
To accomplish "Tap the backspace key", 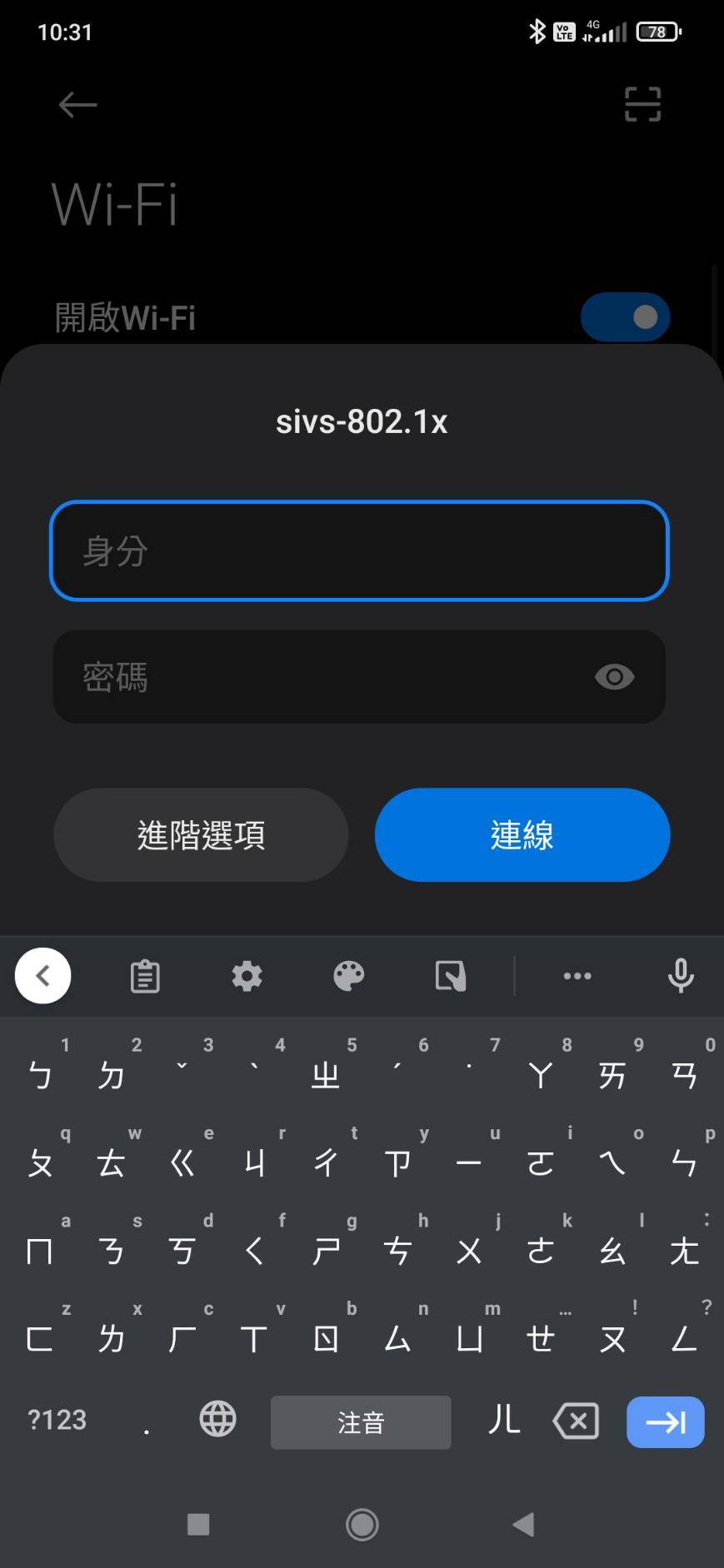I will click(576, 1421).
